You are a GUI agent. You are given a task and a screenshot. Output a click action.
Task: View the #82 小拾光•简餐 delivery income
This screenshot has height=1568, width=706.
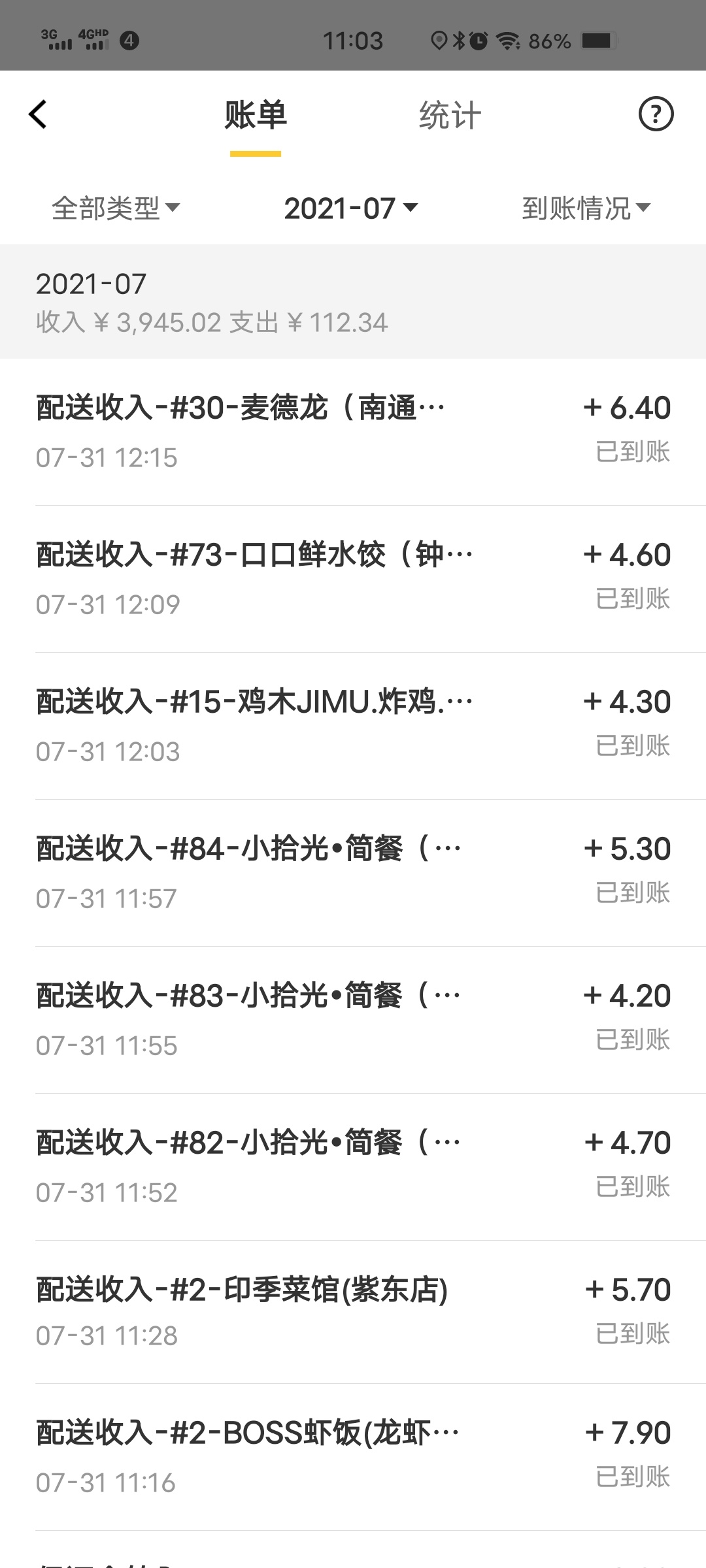pos(353,1166)
